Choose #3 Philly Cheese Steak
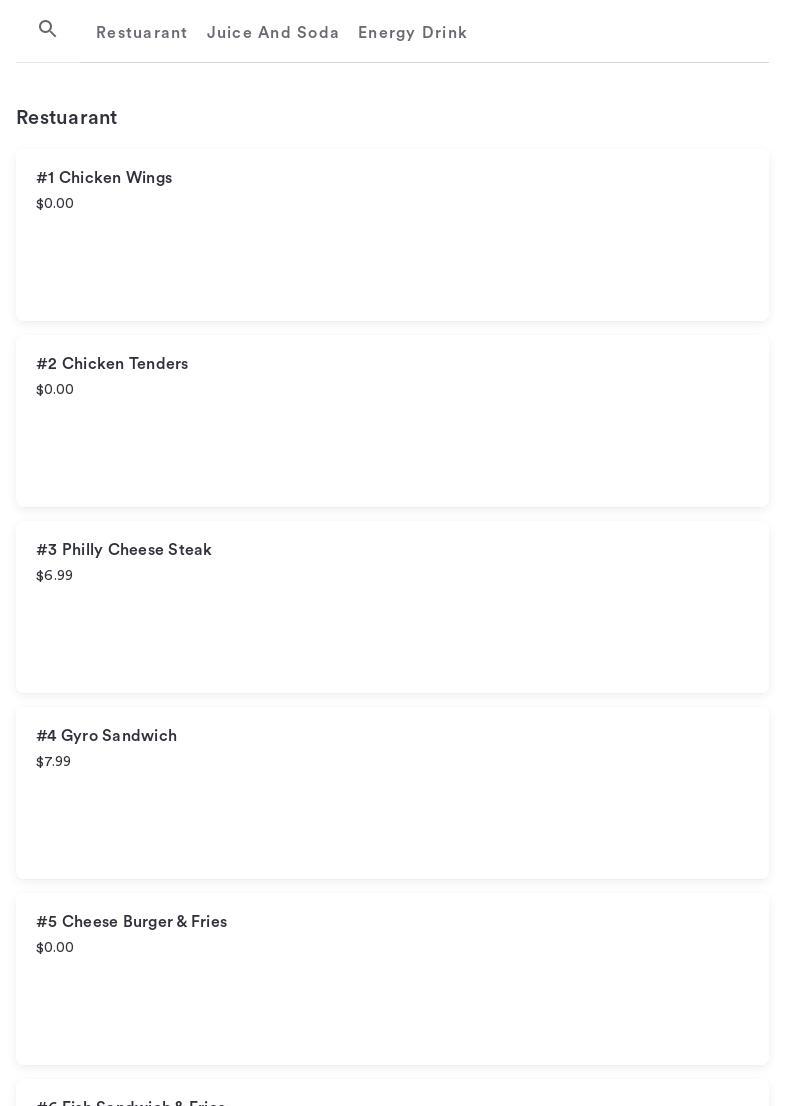This screenshot has height=1106, width=785. pyautogui.click(x=392, y=607)
